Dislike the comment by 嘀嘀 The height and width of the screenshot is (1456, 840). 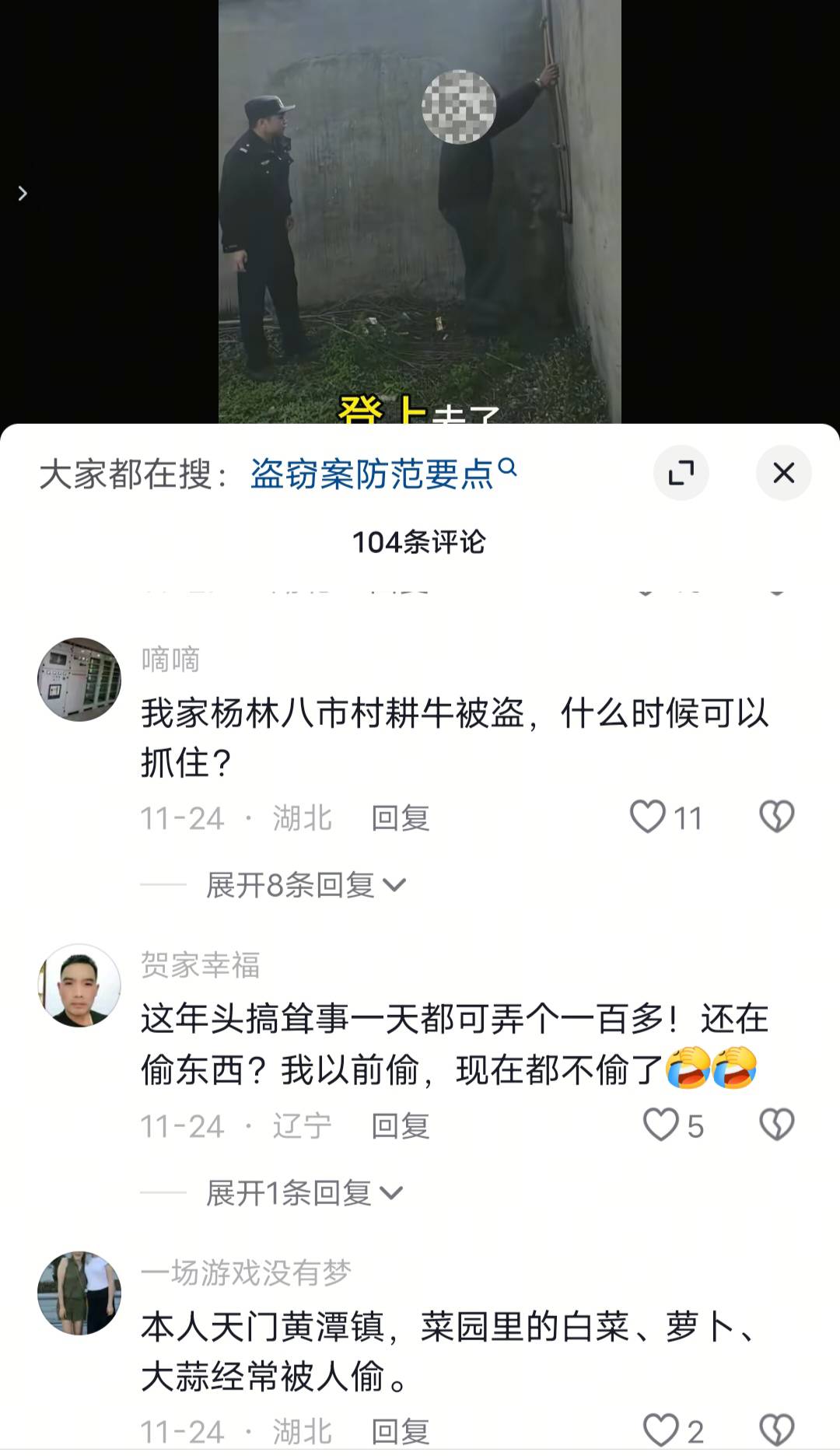[x=776, y=817]
